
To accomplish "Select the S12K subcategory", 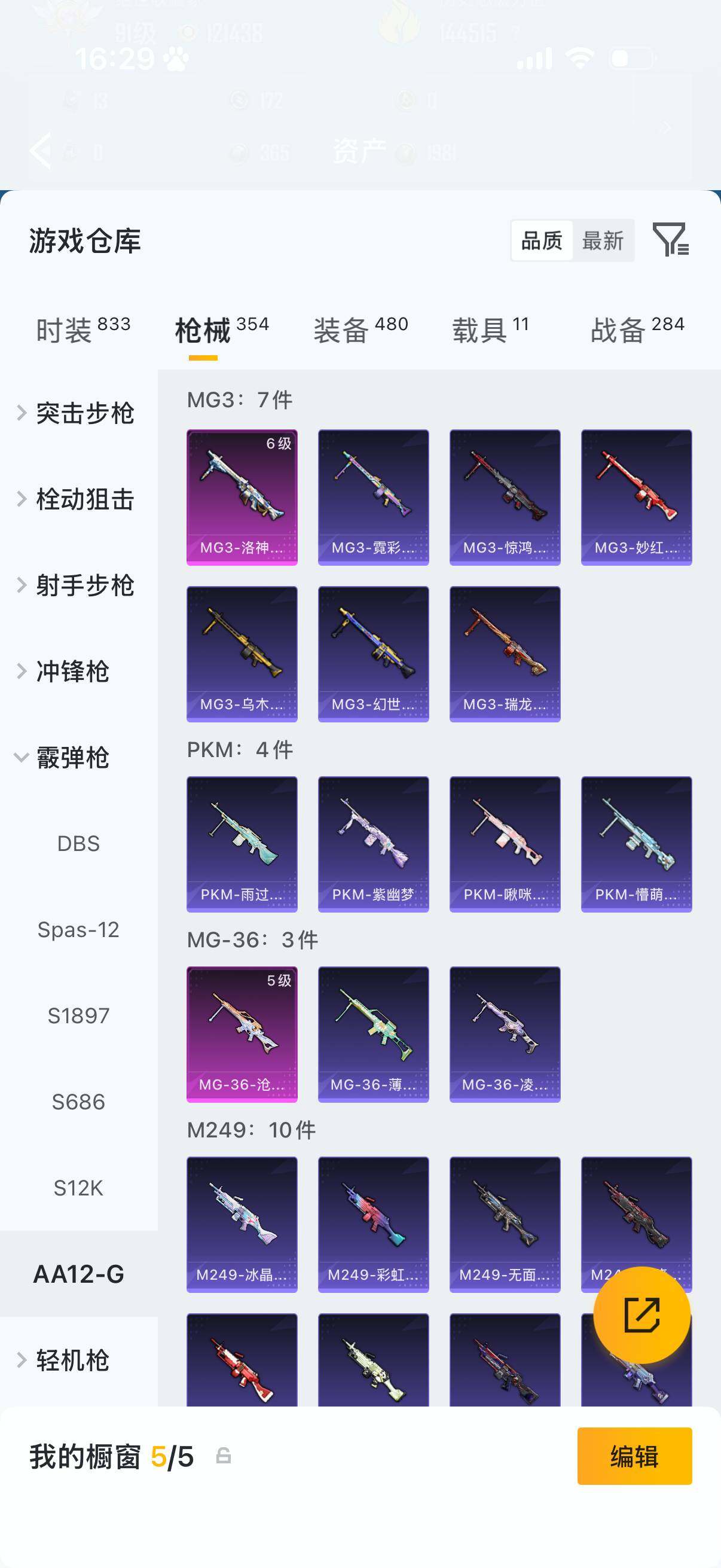I will pyautogui.click(x=78, y=1188).
